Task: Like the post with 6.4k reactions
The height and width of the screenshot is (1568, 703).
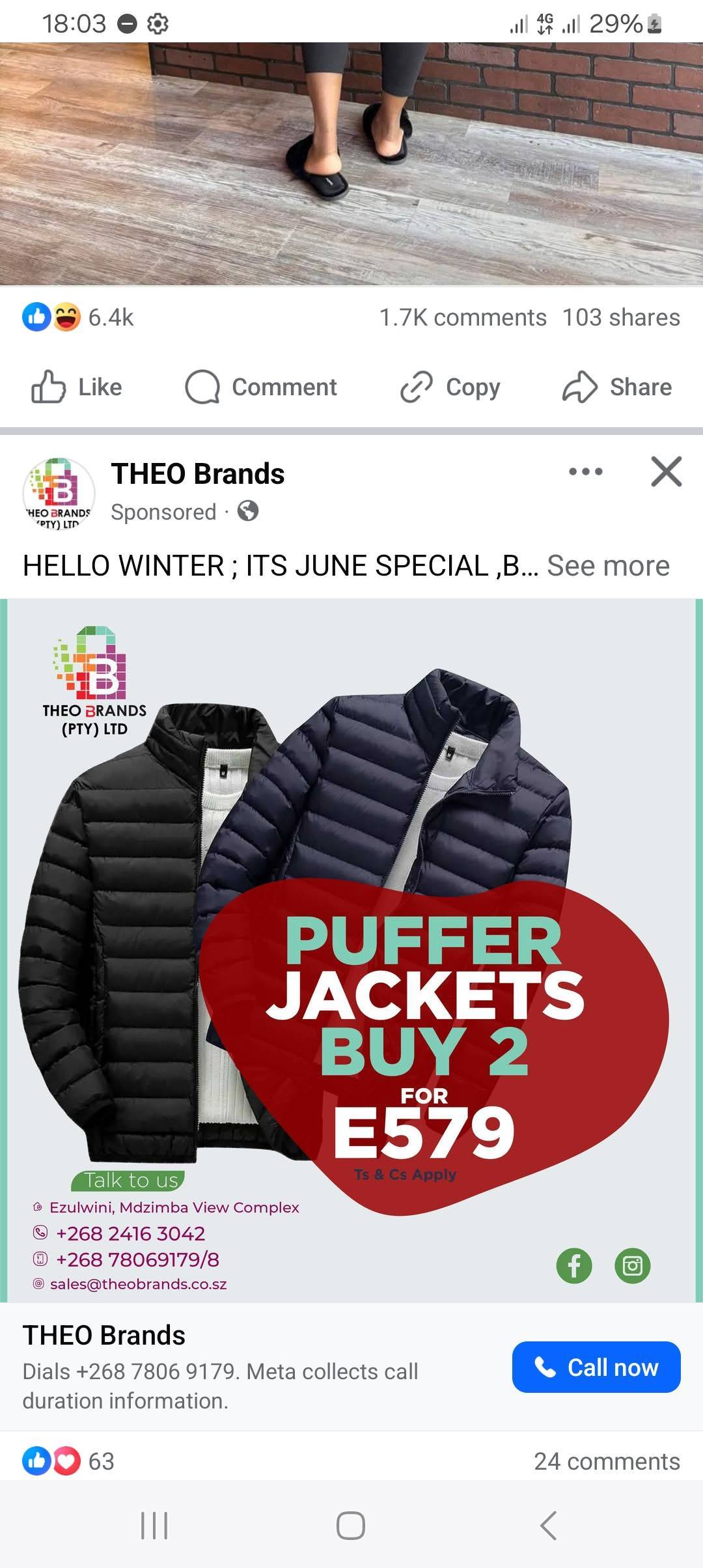Action: [x=77, y=387]
